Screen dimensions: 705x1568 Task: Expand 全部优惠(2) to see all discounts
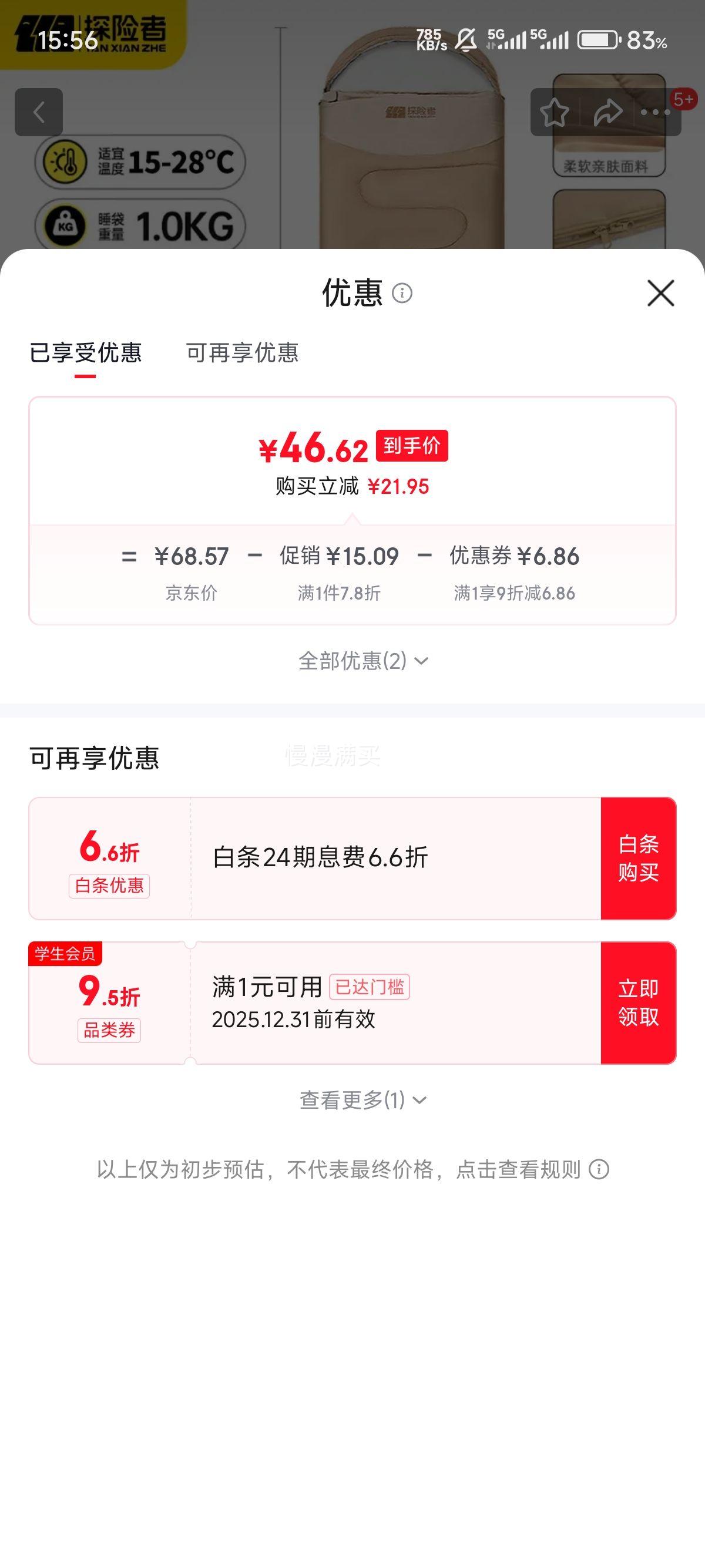pos(362,659)
